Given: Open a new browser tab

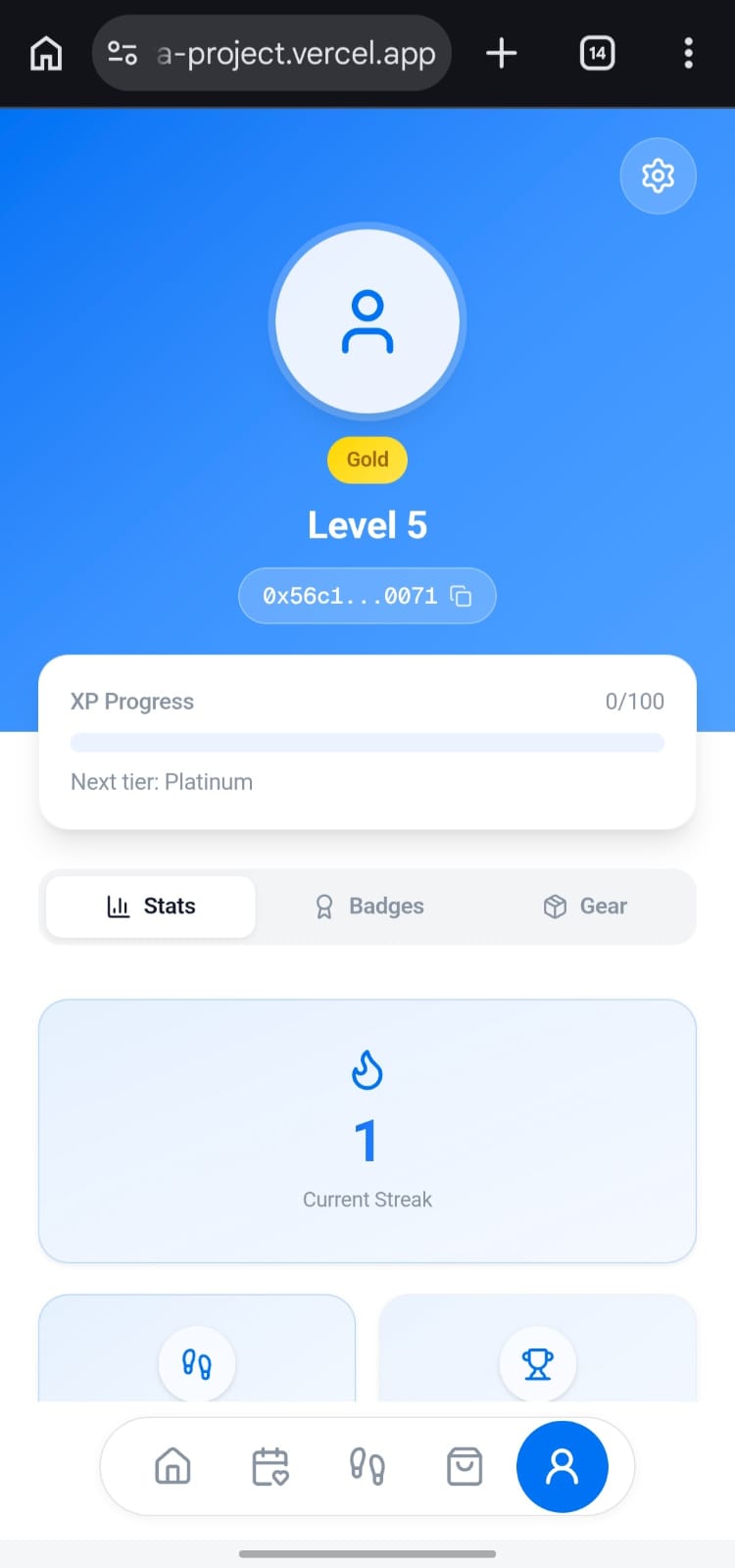Looking at the screenshot, I should tap(502, 53).
